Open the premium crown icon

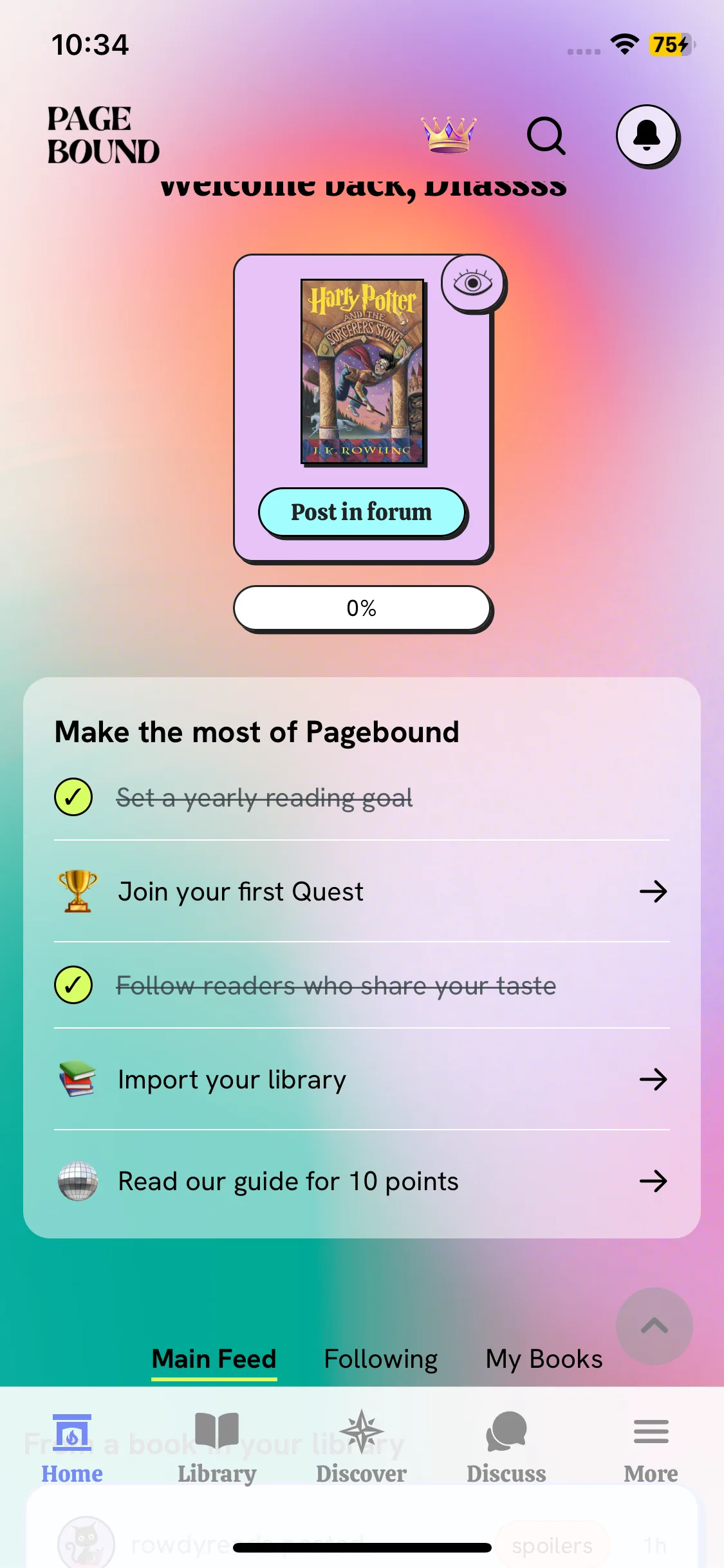[x=449, y=135]
